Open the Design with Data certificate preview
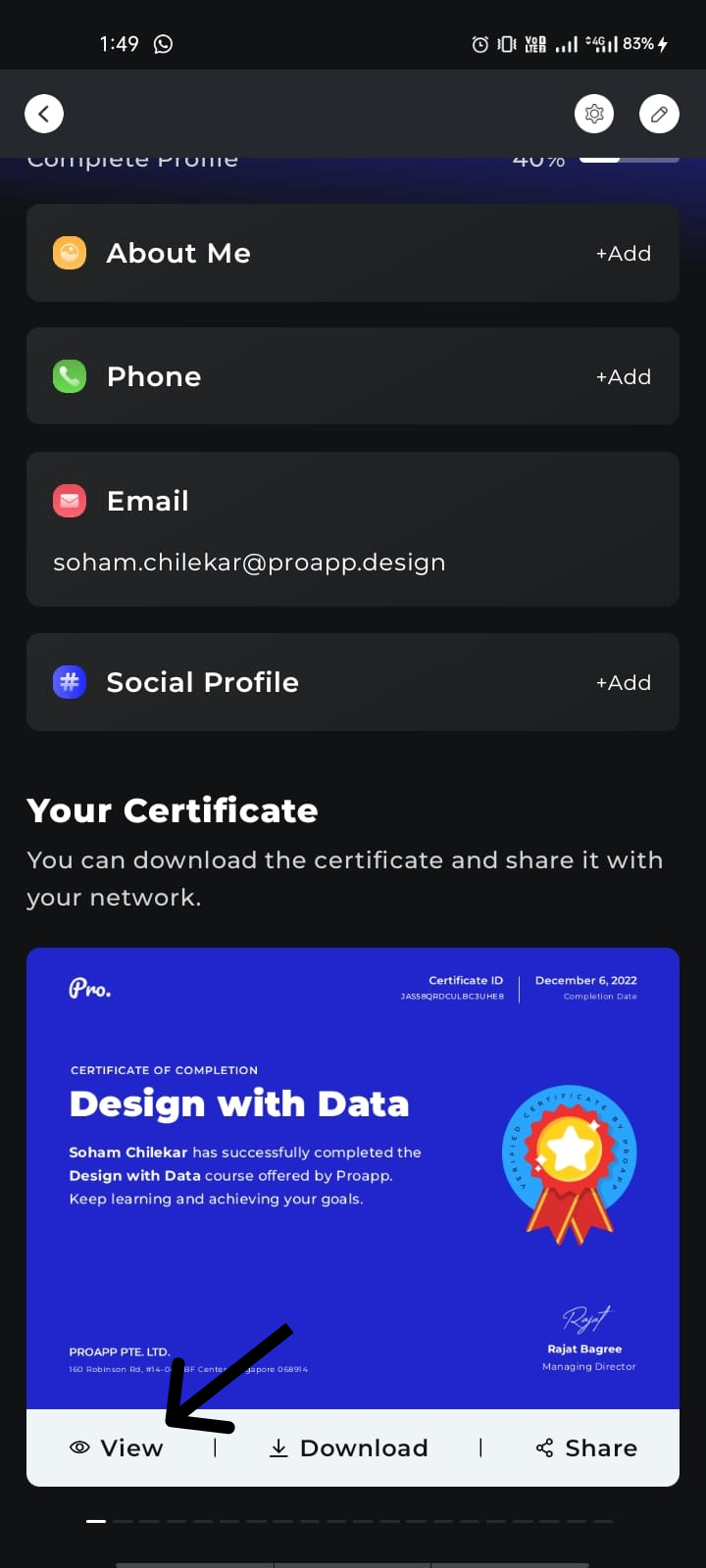Screen dimensions: 706x1568 tap(352, 1176)
